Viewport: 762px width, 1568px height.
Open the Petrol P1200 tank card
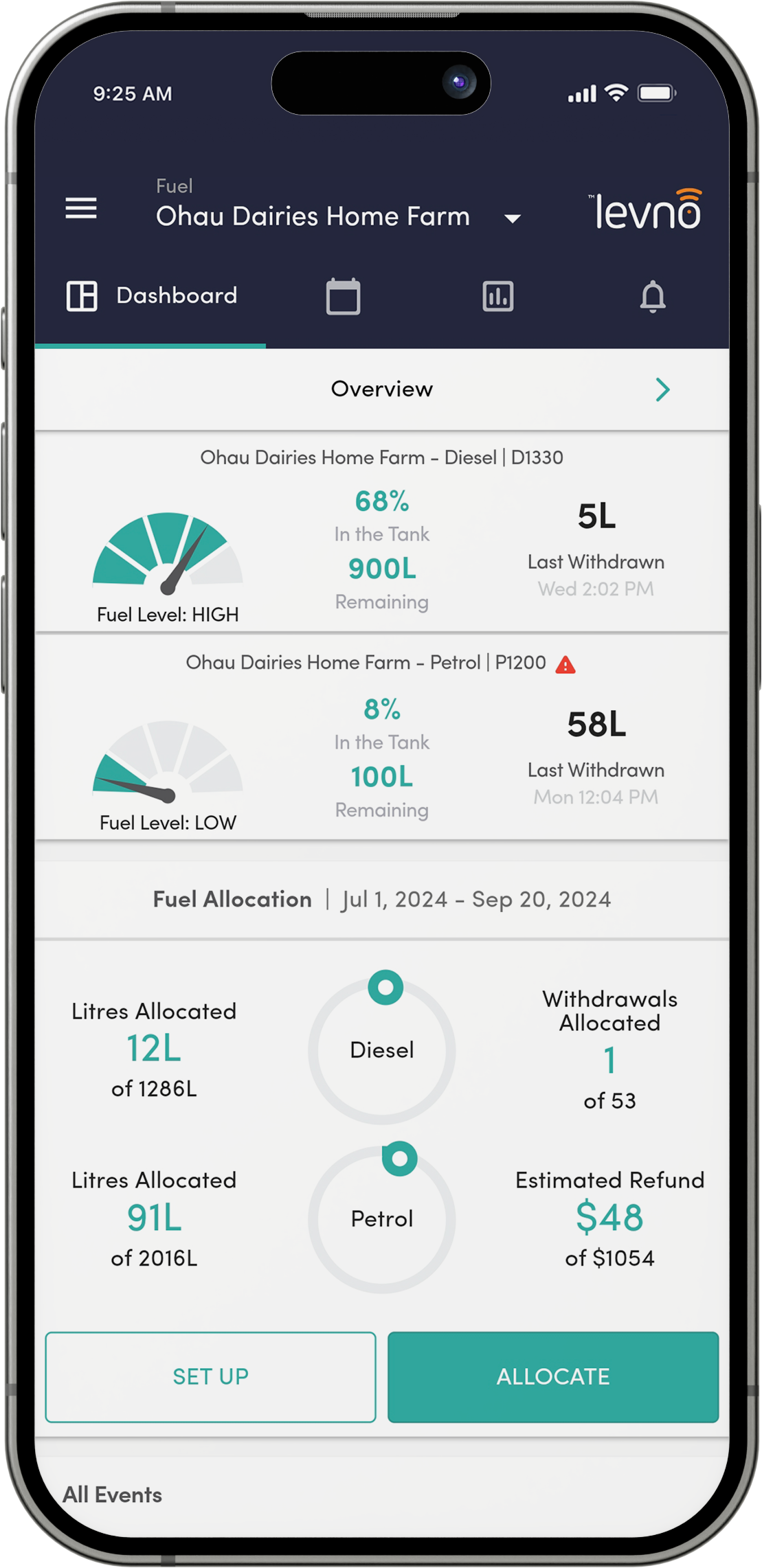(382, 738)
